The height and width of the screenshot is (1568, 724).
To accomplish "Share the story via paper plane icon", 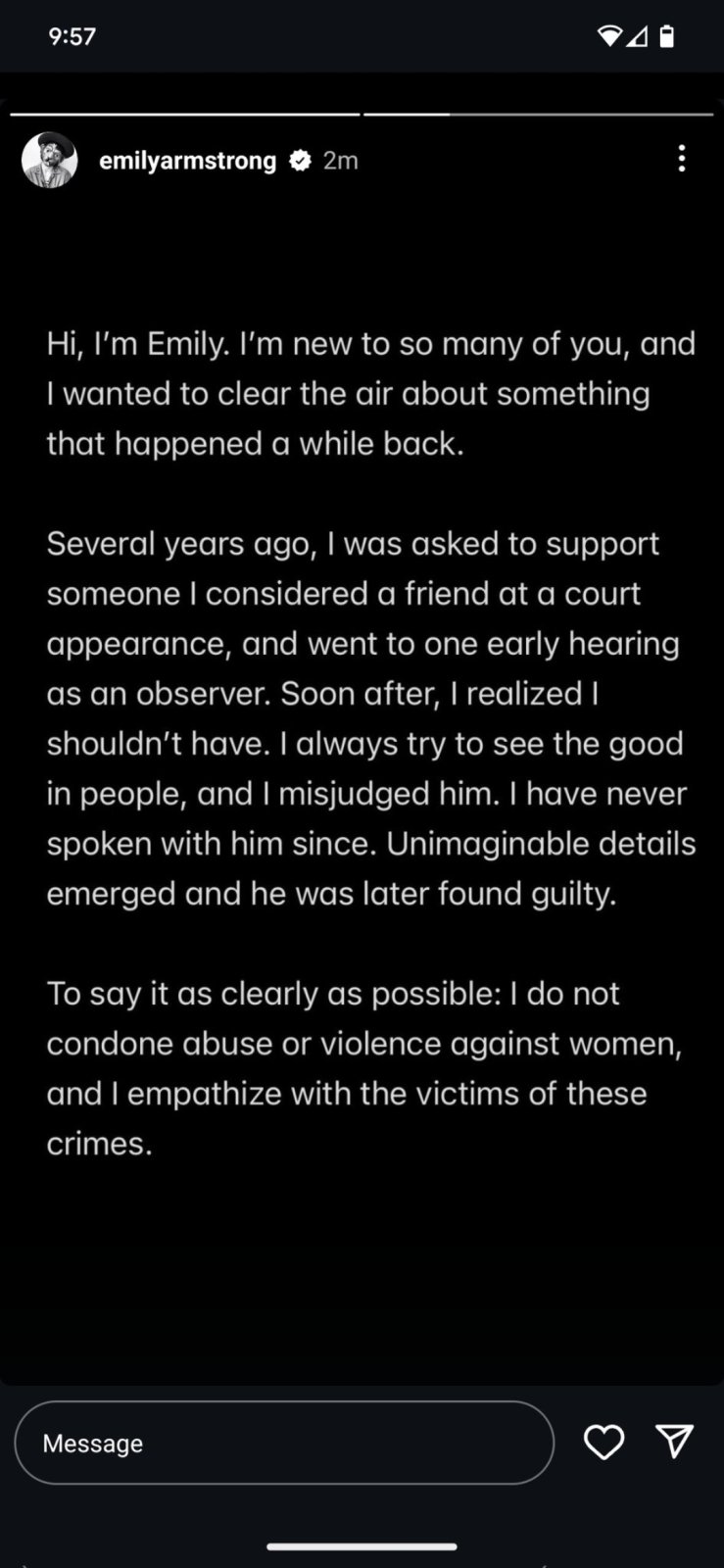I will point(675,1441).
